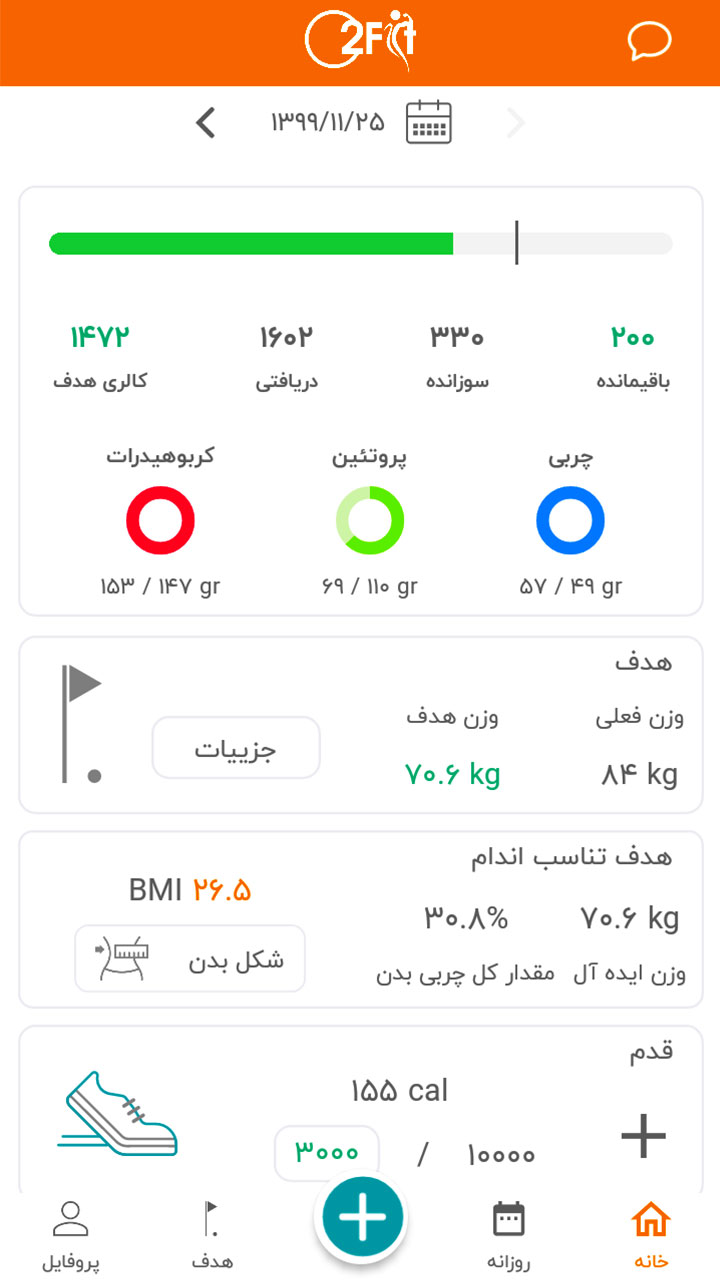The width and height of the screenshot is (720, 1280).
Task: Open the calendar date picker icon
Action: (428, 122)
